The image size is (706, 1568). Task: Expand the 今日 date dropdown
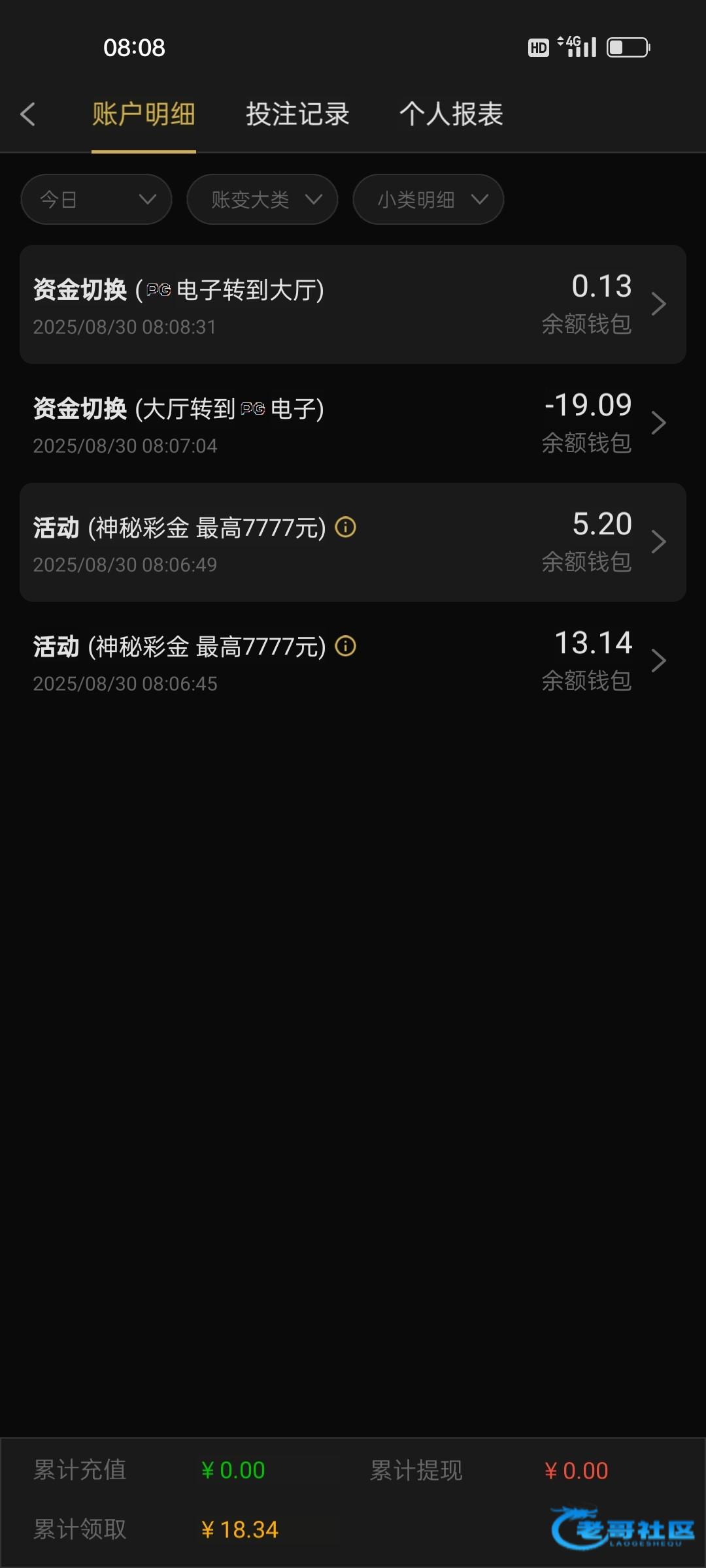click(96, 199)
